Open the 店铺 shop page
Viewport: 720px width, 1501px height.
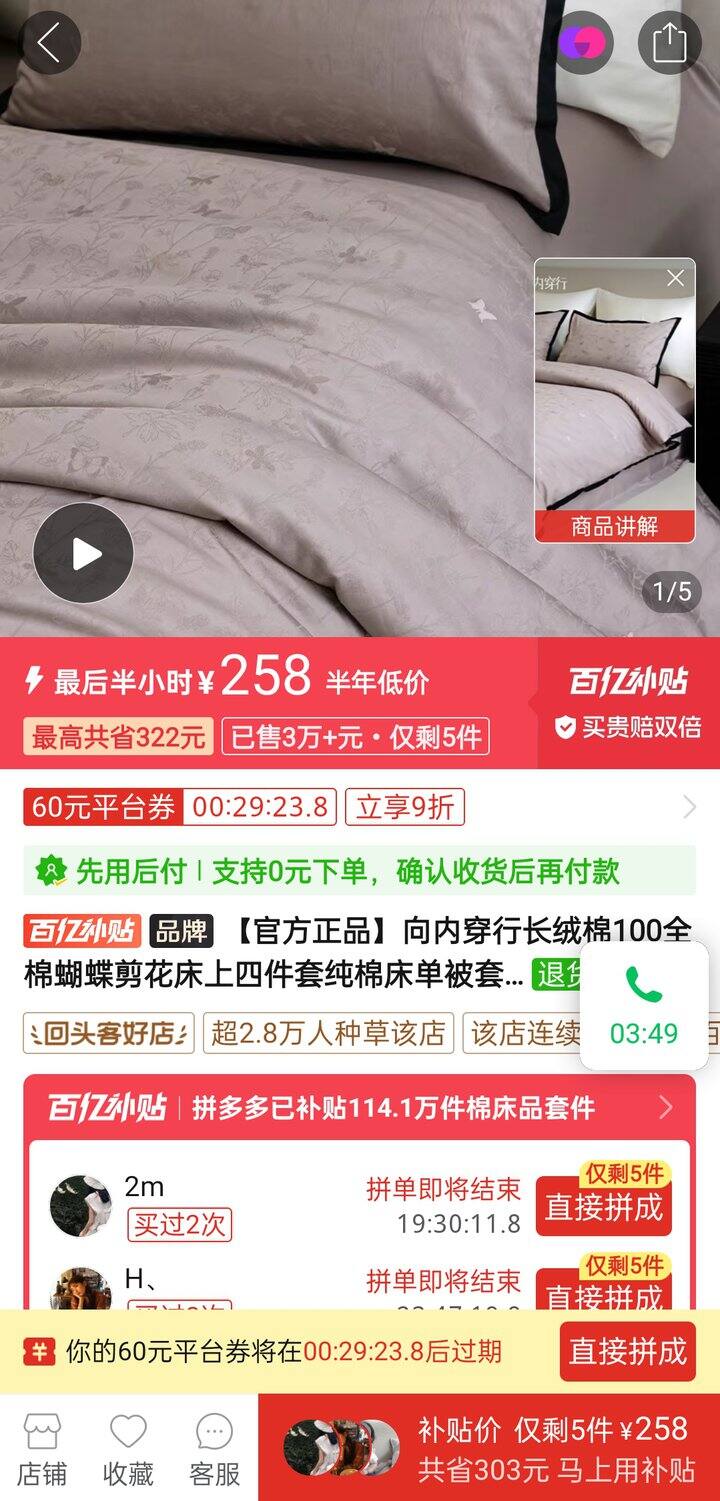tap(42, 1448)
